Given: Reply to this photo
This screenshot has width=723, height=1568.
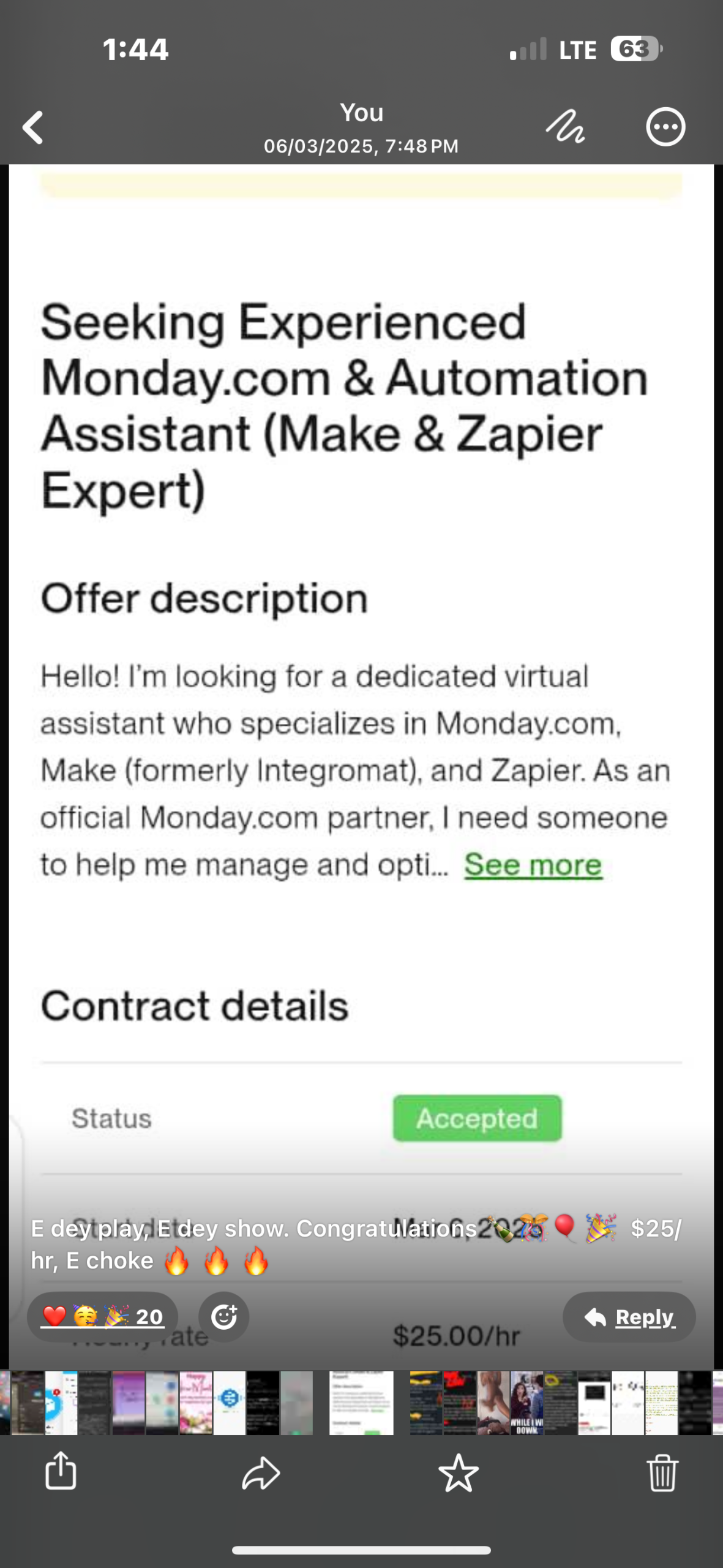Looking at the screenshot, I should click(629, 1316).
